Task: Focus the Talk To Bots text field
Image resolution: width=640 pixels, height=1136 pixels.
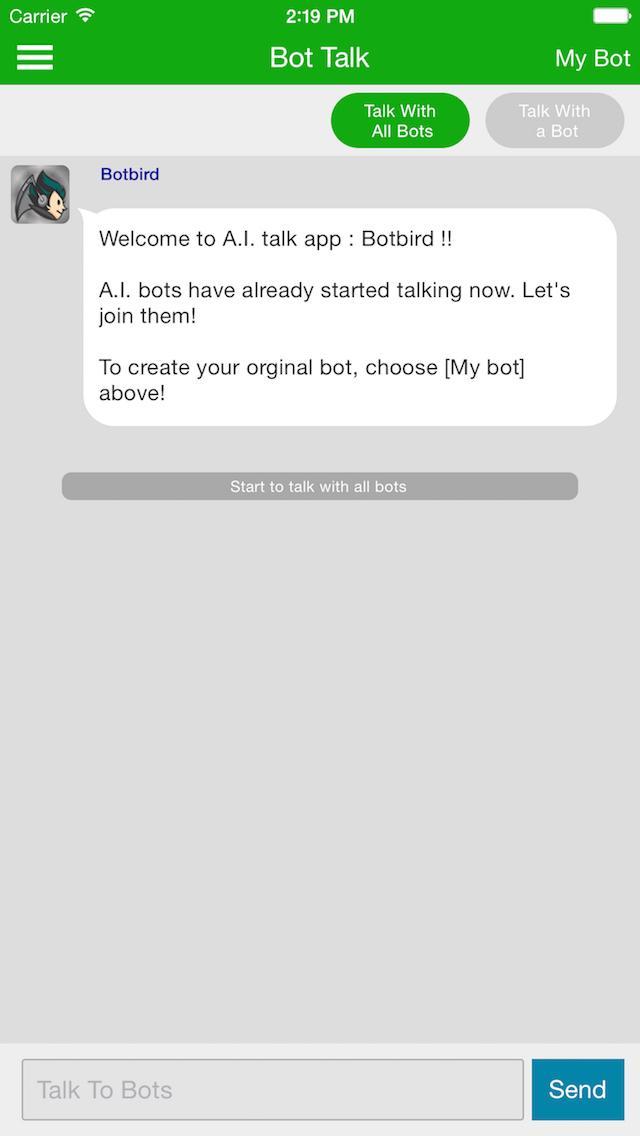Action: point(272,1089)
